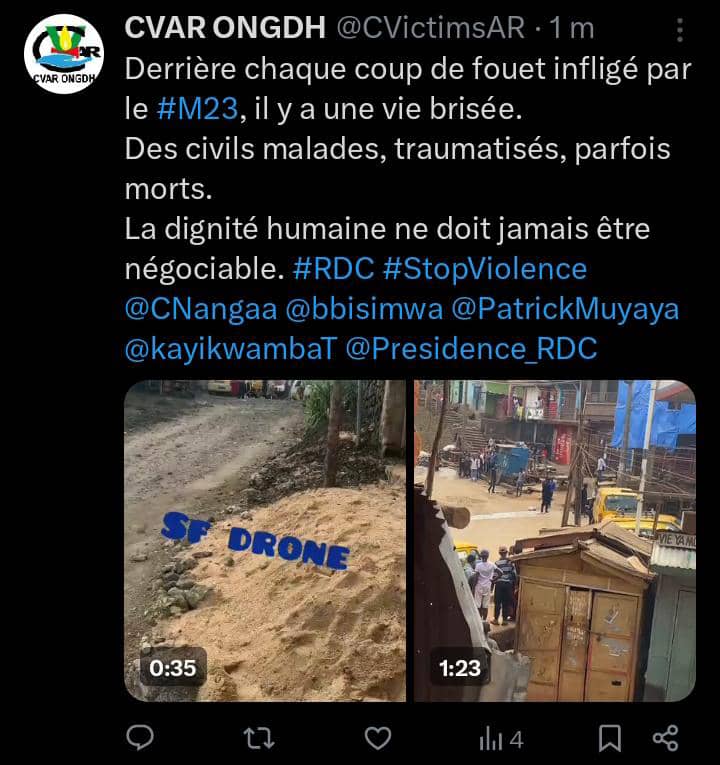Open the post's three-dot overflow menu

(680, 29)
